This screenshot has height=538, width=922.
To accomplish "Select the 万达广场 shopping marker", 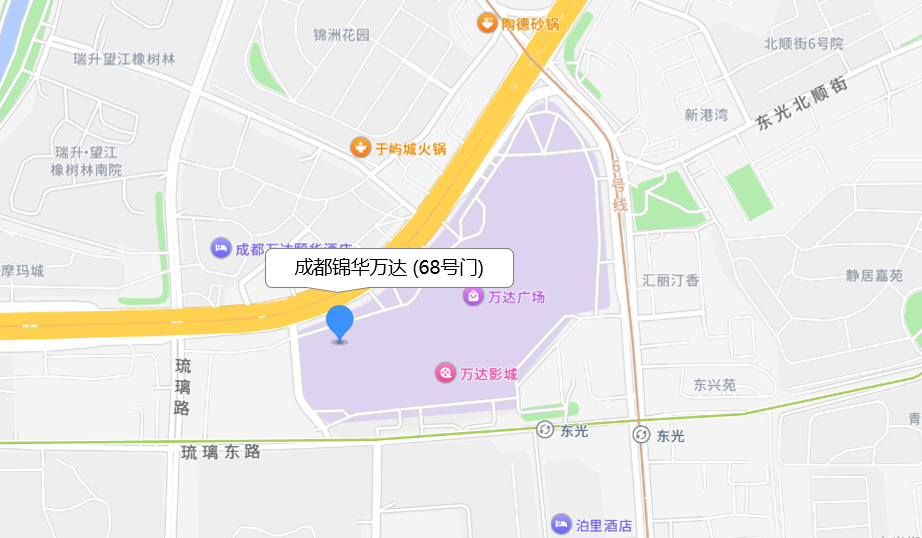I will point(473,296).
